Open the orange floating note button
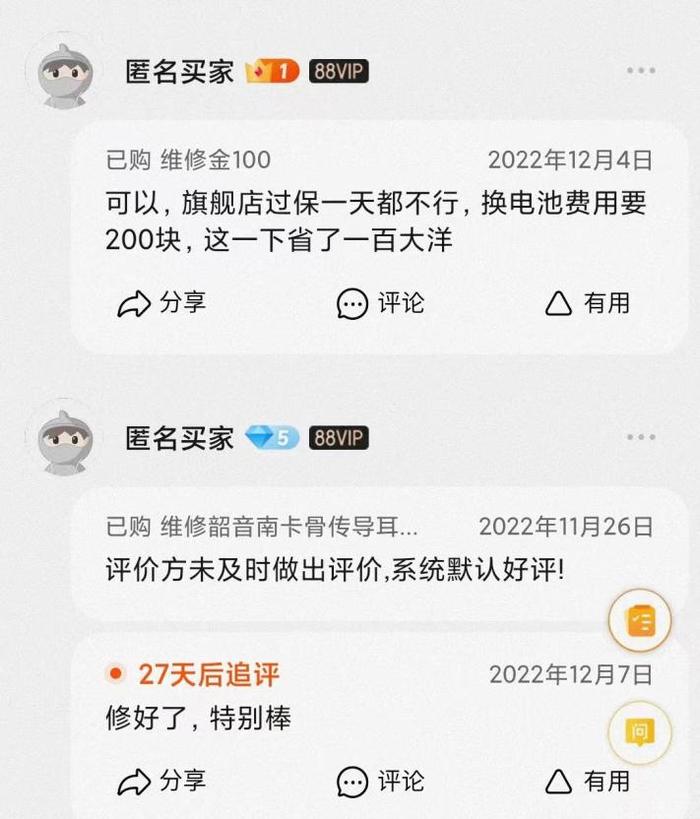Viewport: 700px width, 819px height. pyautogui.click(x=640, y=621)
